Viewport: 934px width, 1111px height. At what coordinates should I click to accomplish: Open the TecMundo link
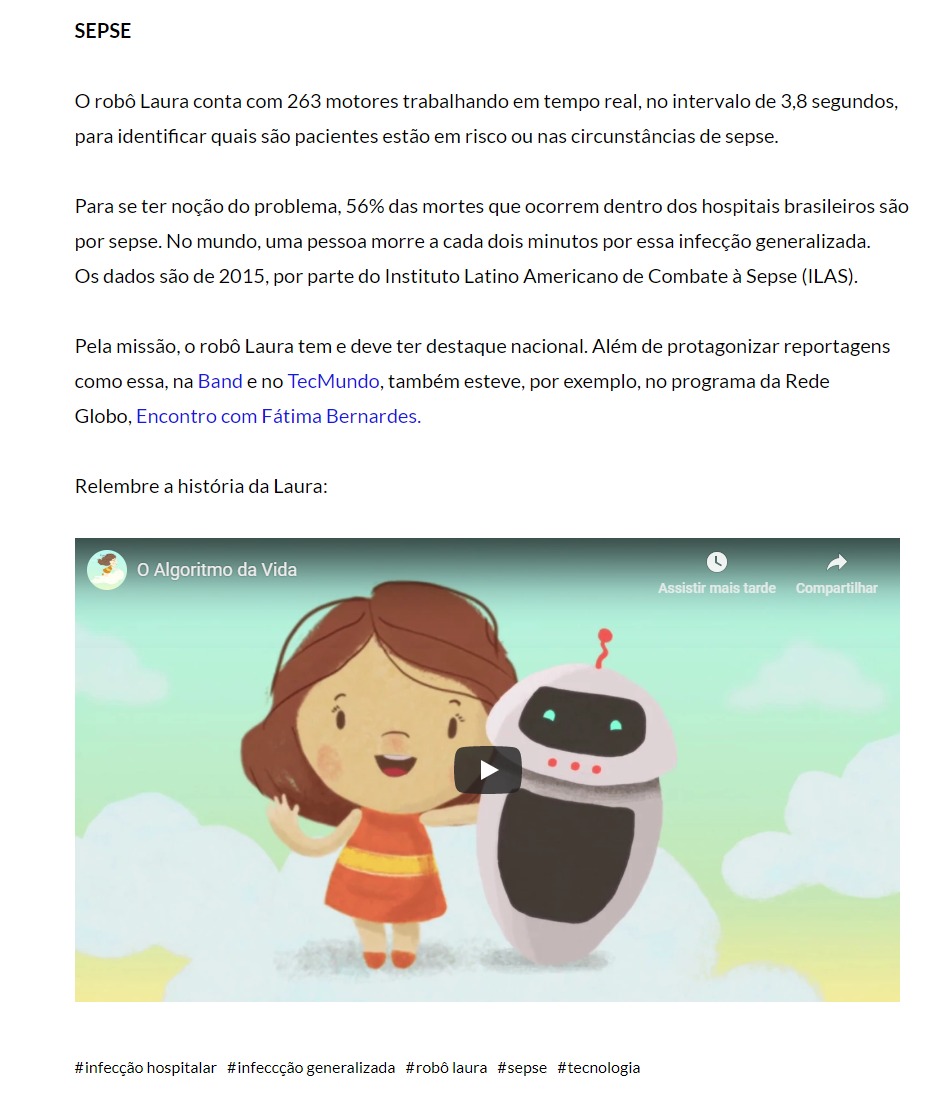[x=333, y=381]
